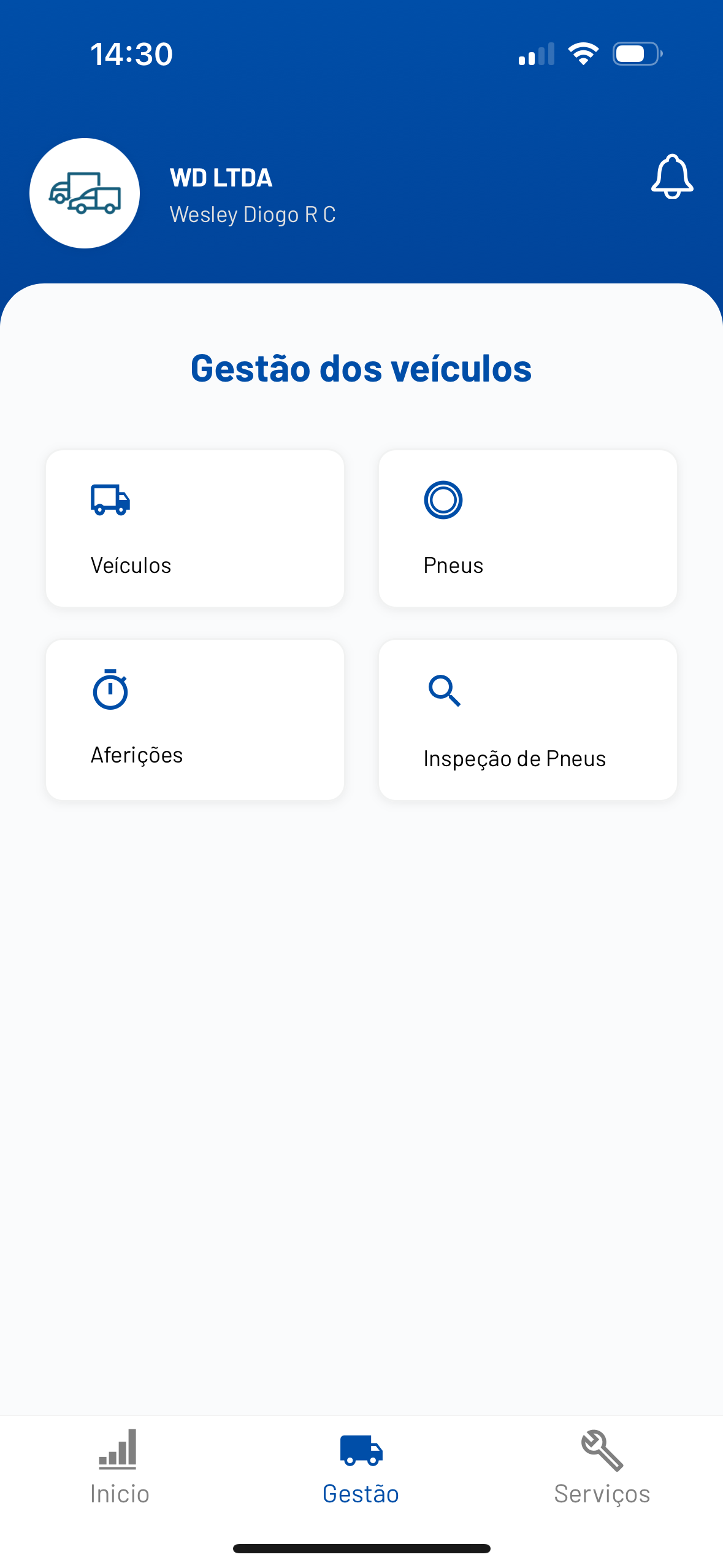The image size is (723, 1568).
Task: Tap the Gestão tab
Action: [361, 1466]
